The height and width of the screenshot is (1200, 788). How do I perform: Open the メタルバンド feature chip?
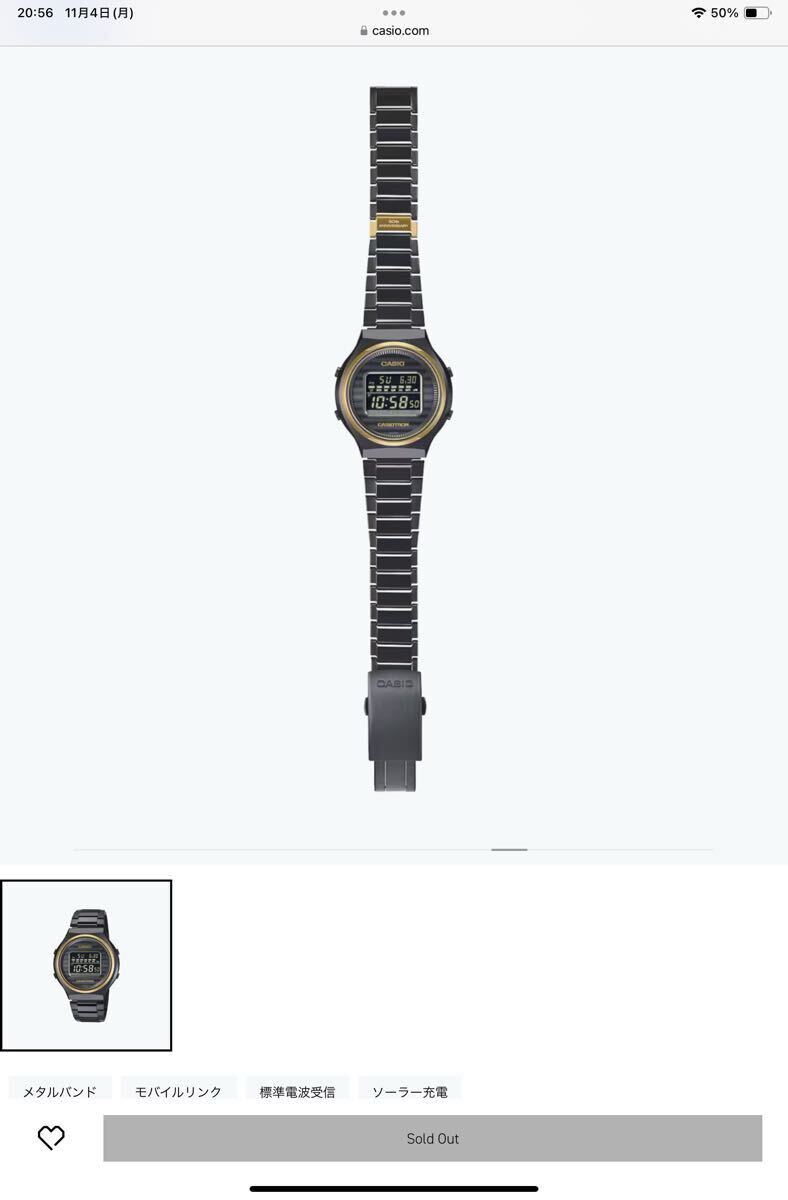coord(60,1091)
